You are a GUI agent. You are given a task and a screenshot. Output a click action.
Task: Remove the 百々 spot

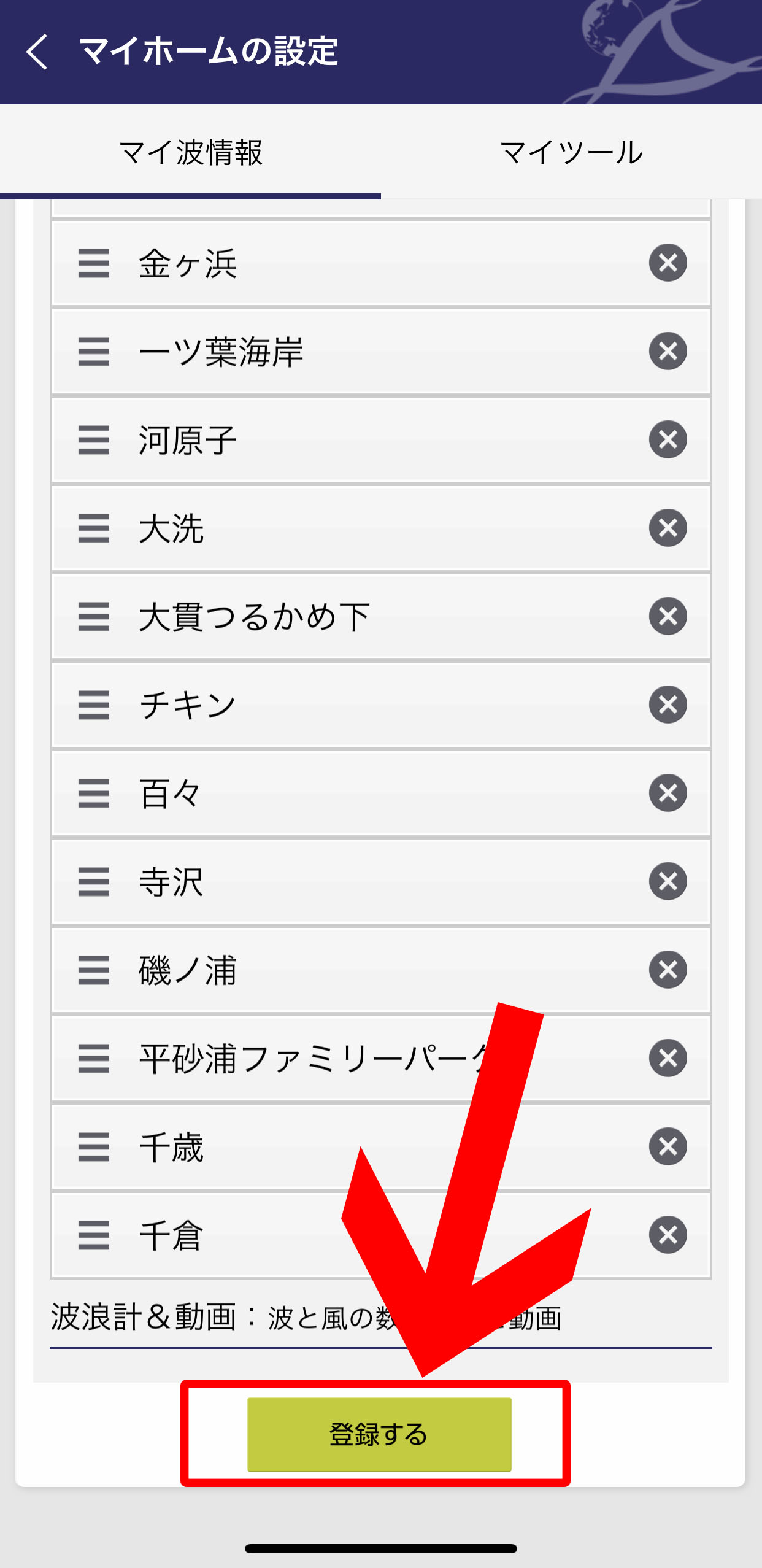(668, 793)
